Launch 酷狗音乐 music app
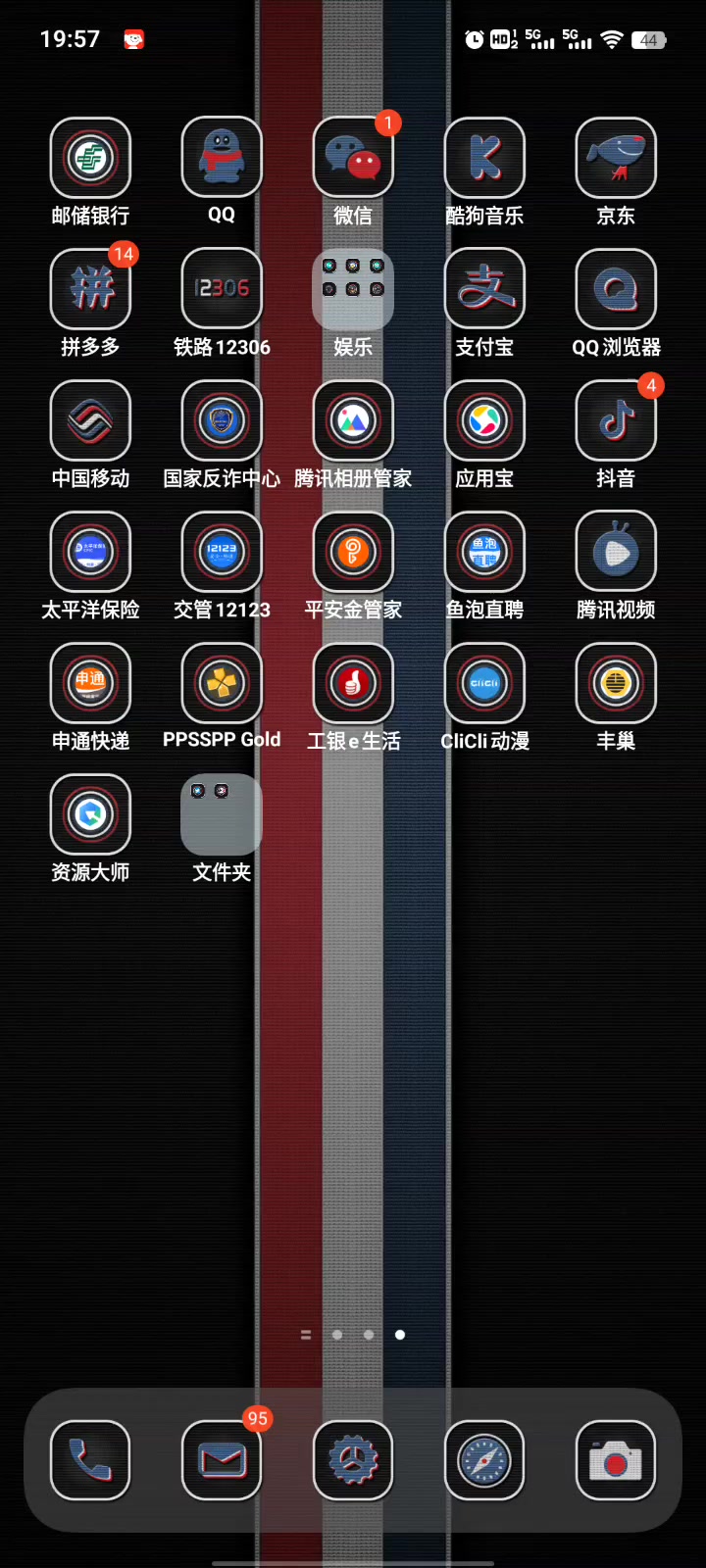Image resolution: width=706 pixels, height=1568 pixels. [x=484, y=158]
